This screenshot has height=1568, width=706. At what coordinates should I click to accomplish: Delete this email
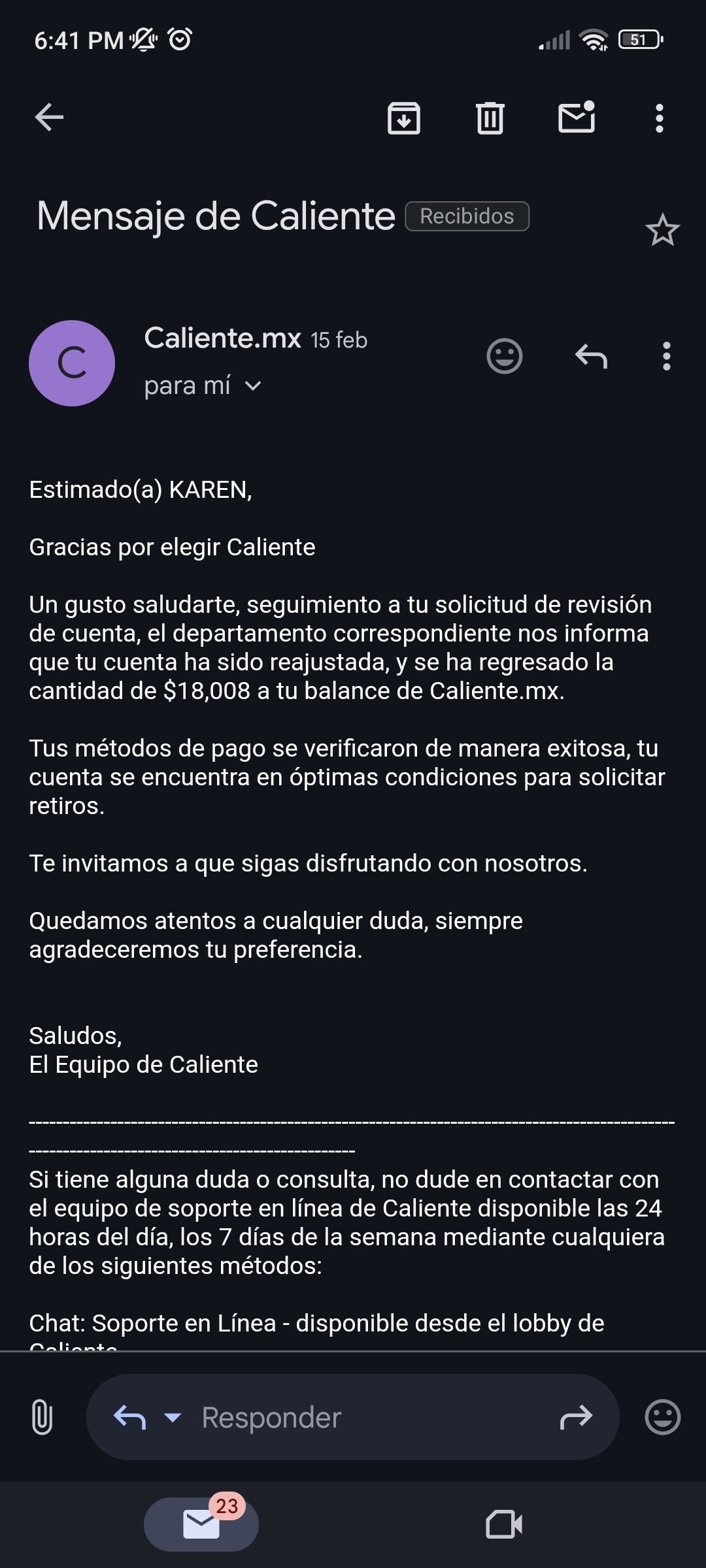[x=490, y=118]
